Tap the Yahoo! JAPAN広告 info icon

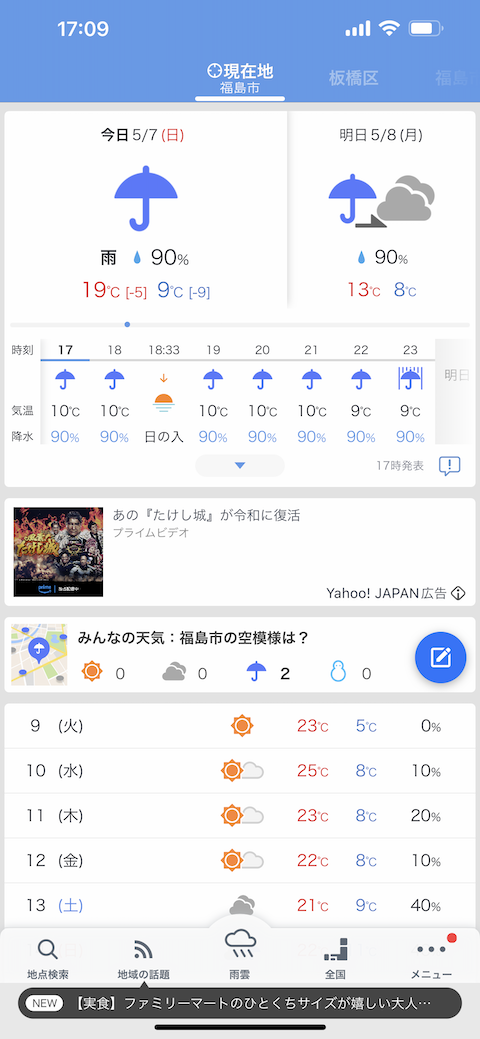click(x=458, y=593)
